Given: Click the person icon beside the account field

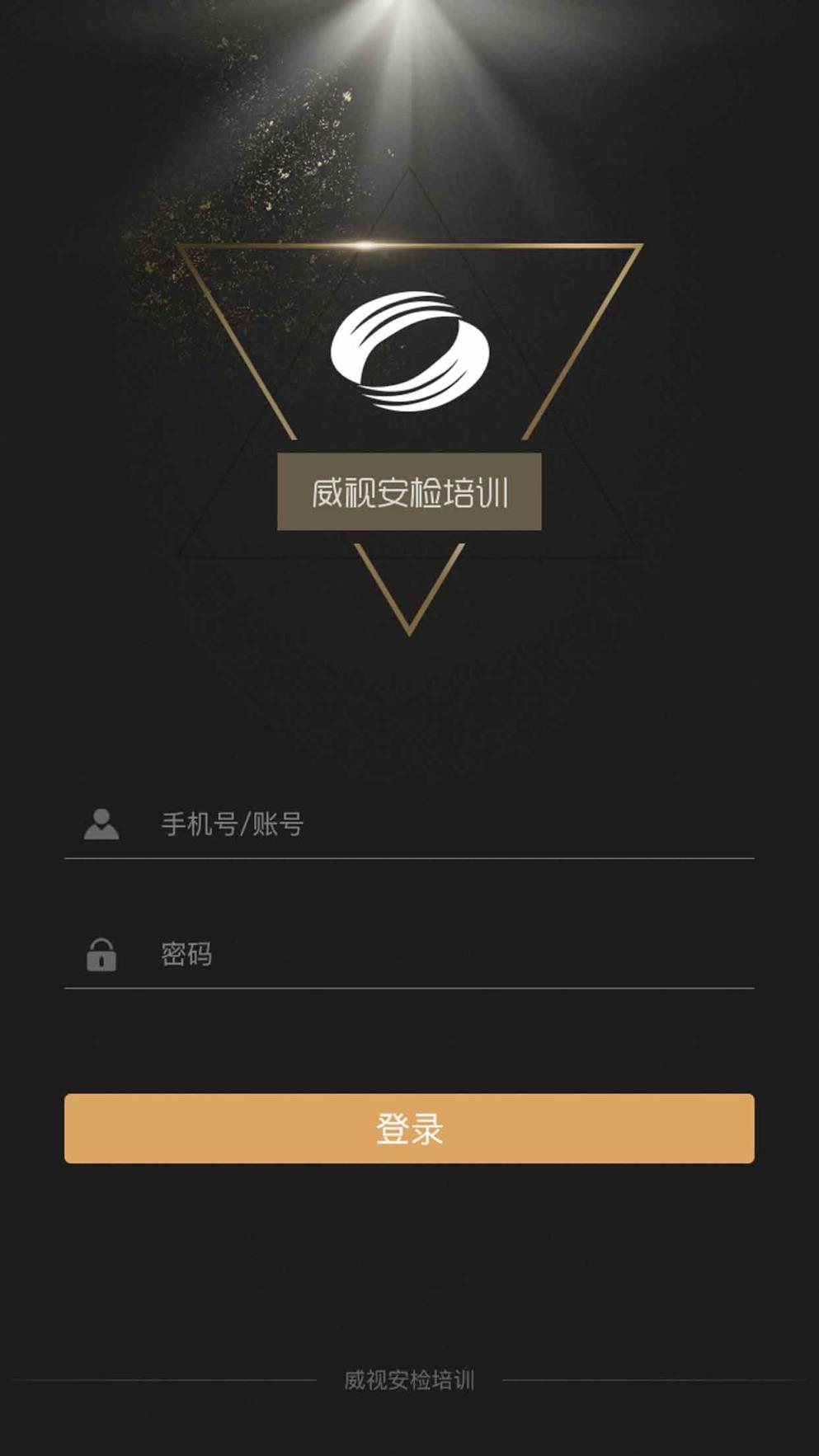Looking at the screenshot, I should point(101,824).
